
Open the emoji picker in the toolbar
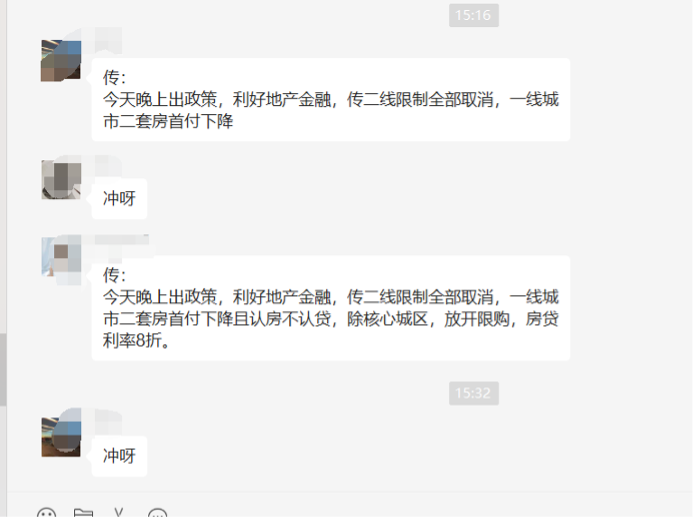[47, 514]
